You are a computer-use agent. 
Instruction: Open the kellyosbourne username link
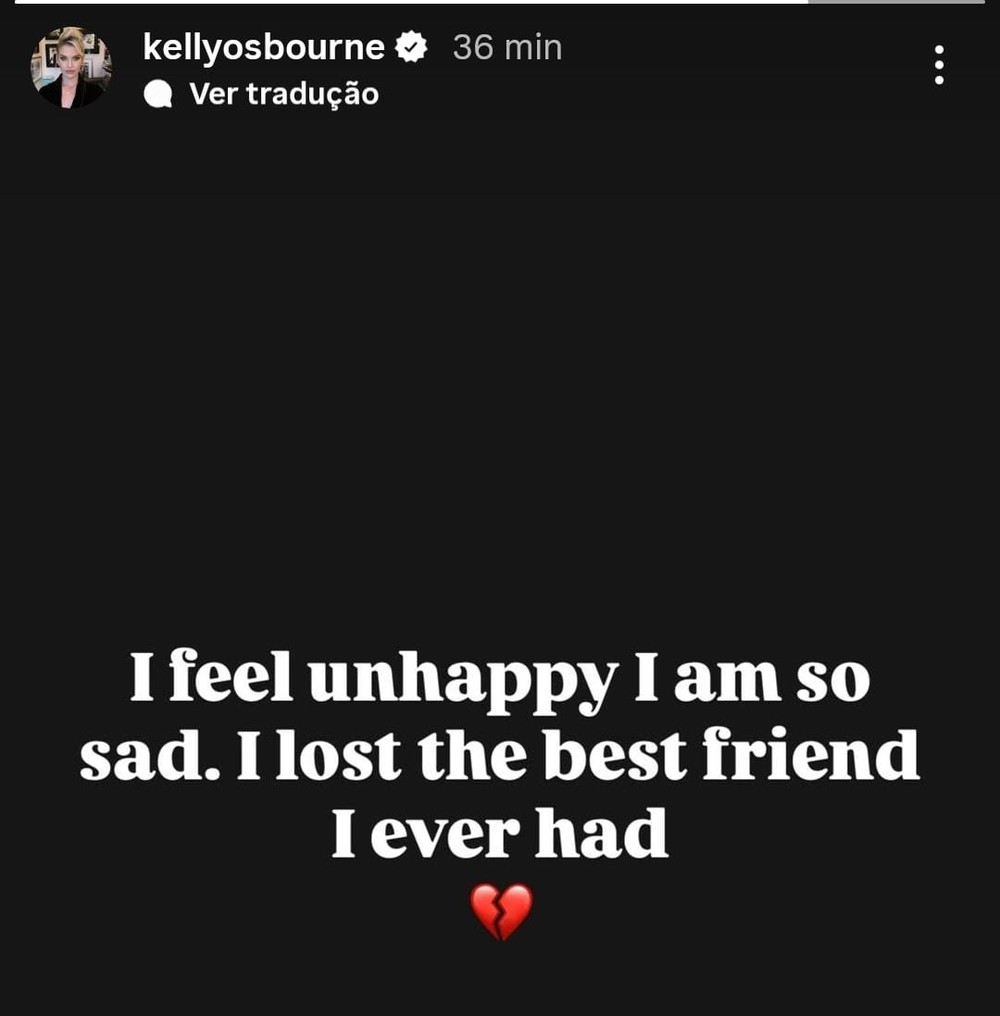263,47
